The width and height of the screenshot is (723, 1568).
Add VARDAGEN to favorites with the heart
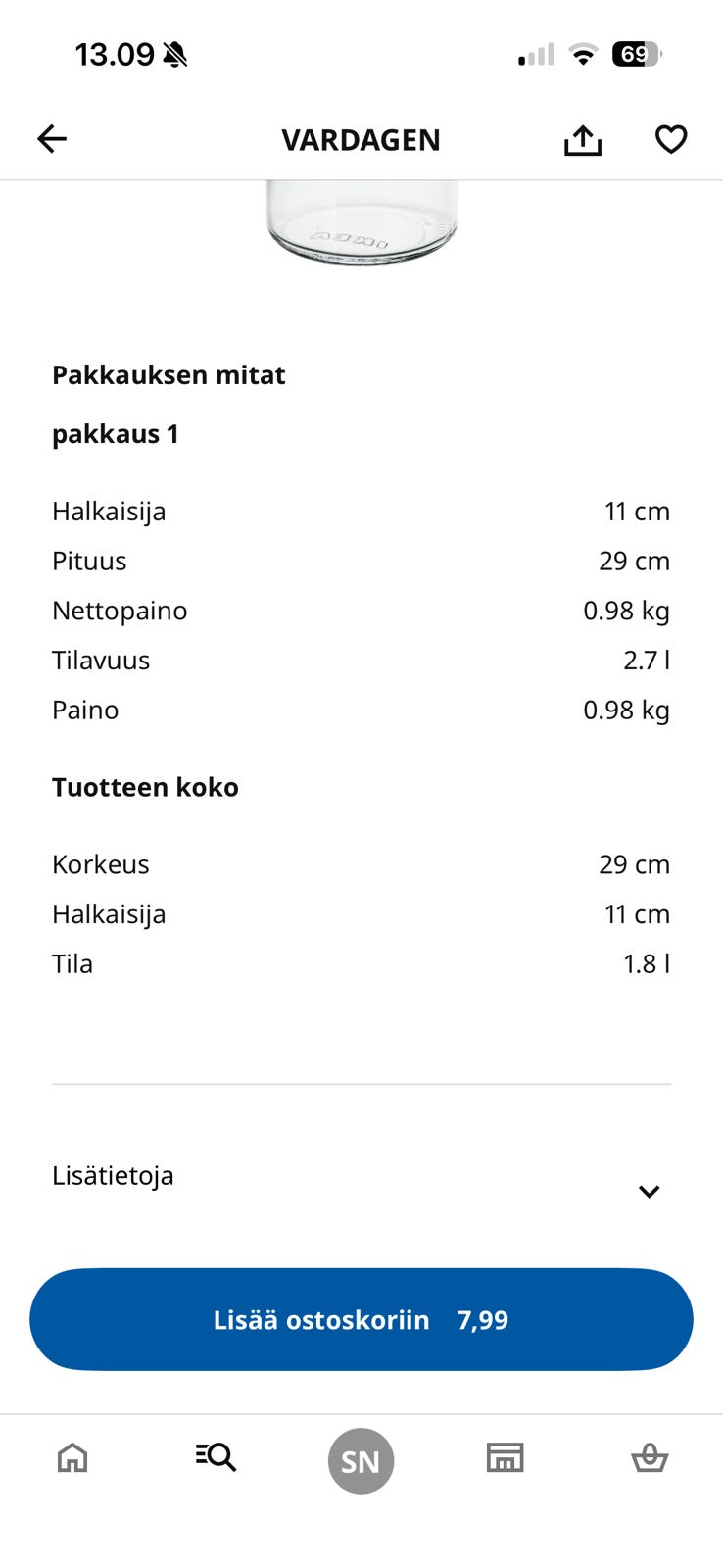(671, 139)
